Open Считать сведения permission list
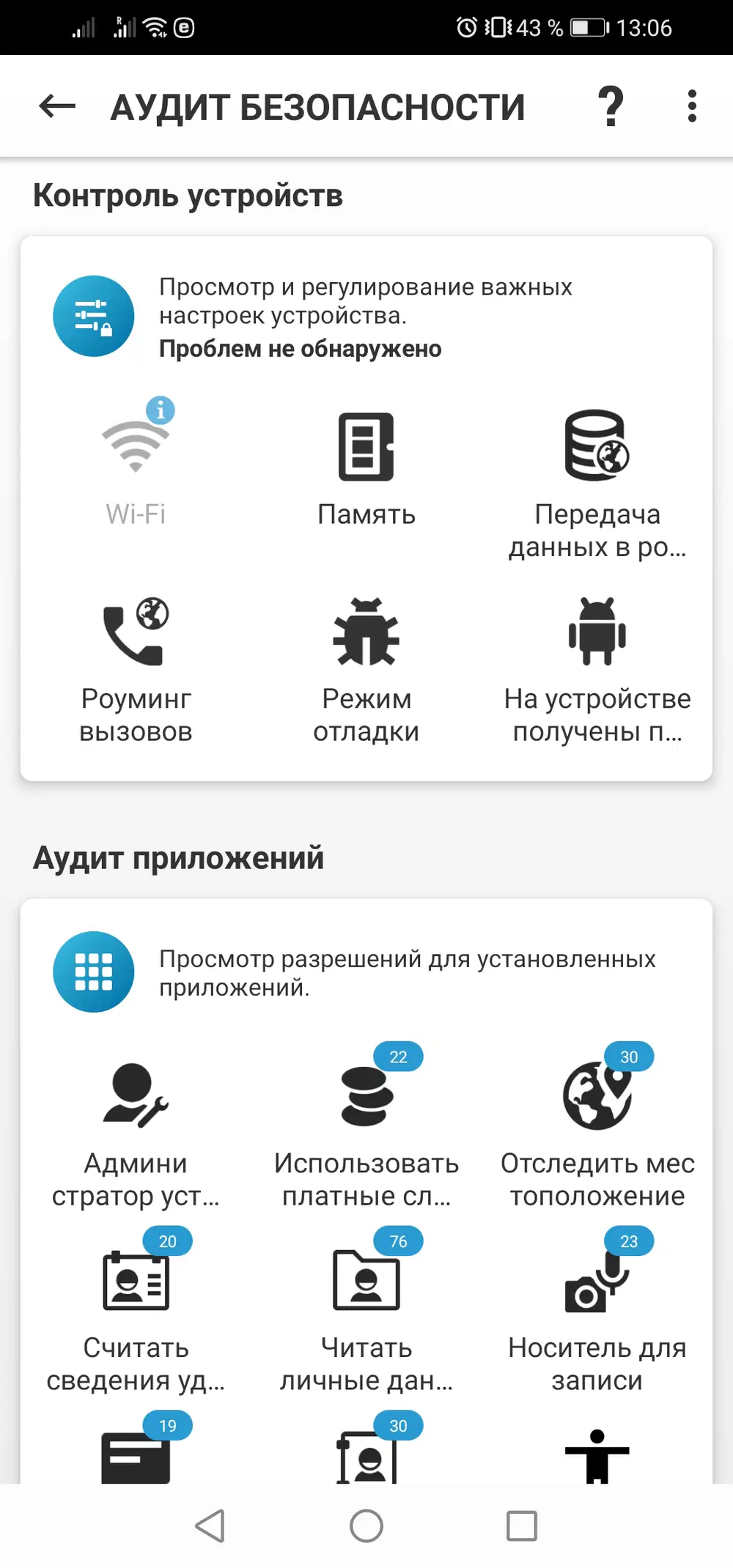 click(x=136, y=1315)
